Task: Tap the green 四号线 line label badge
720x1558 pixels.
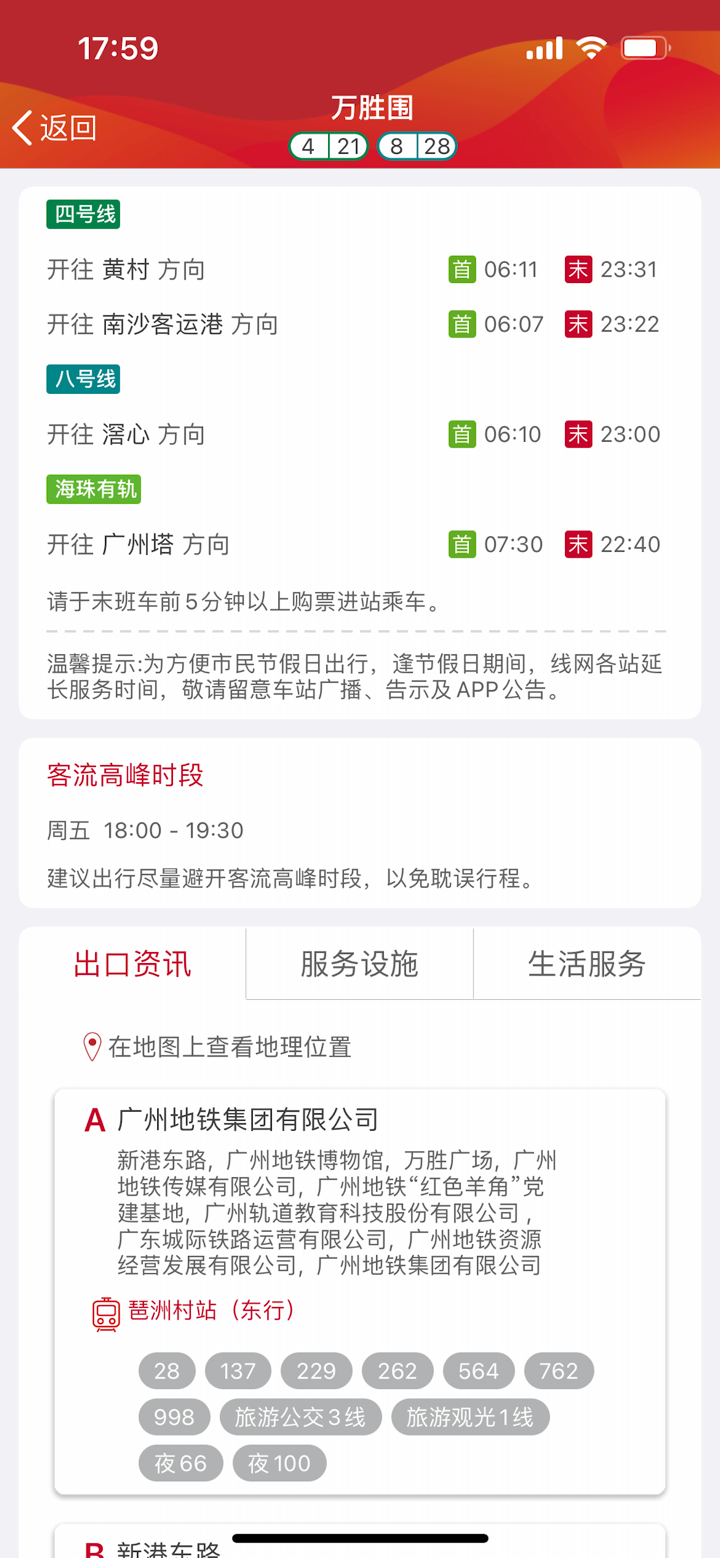Action: click(82, 214)
